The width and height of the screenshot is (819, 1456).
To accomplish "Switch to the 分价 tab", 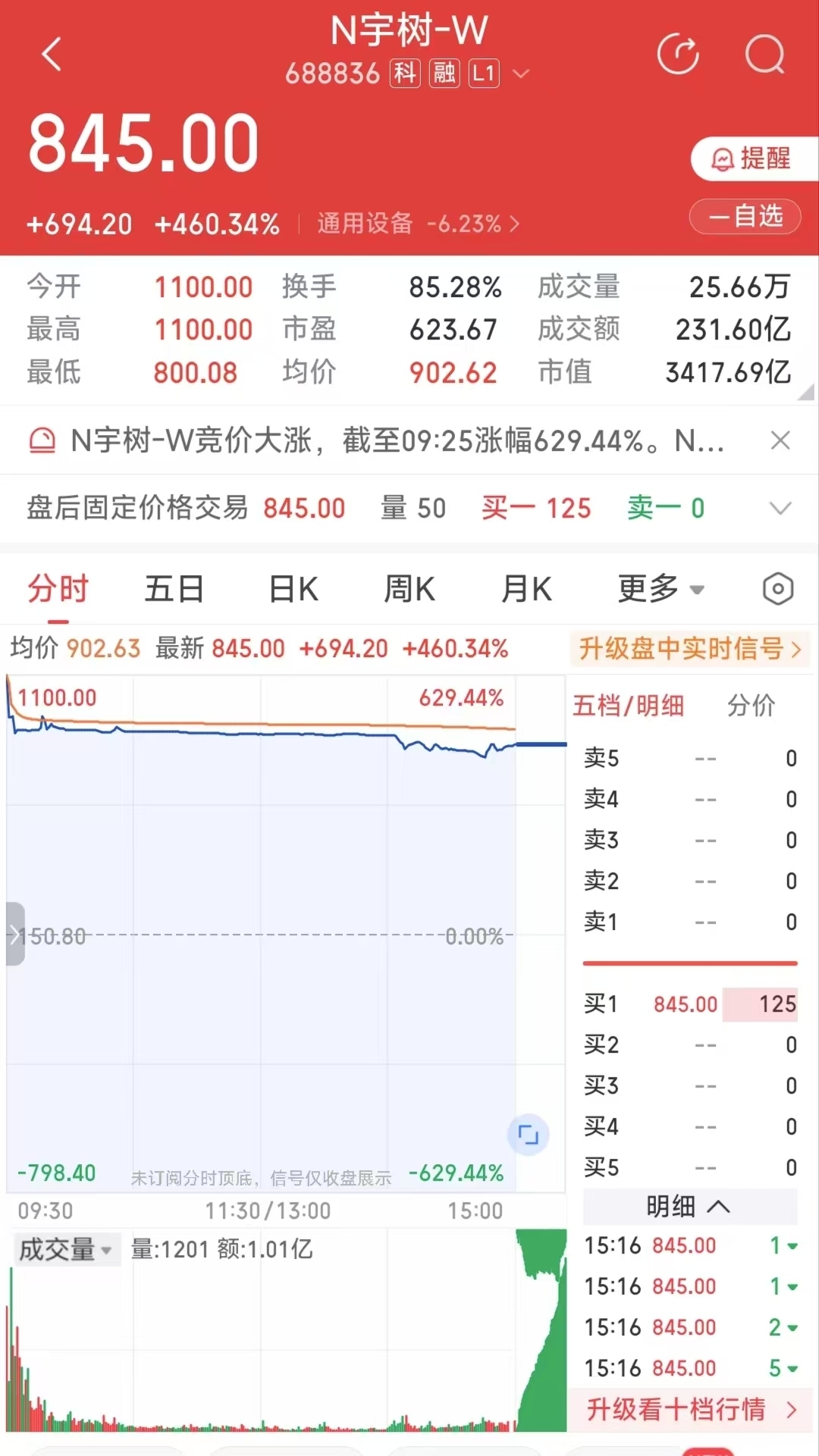I will pyautogui.click(x=751, y=705).
